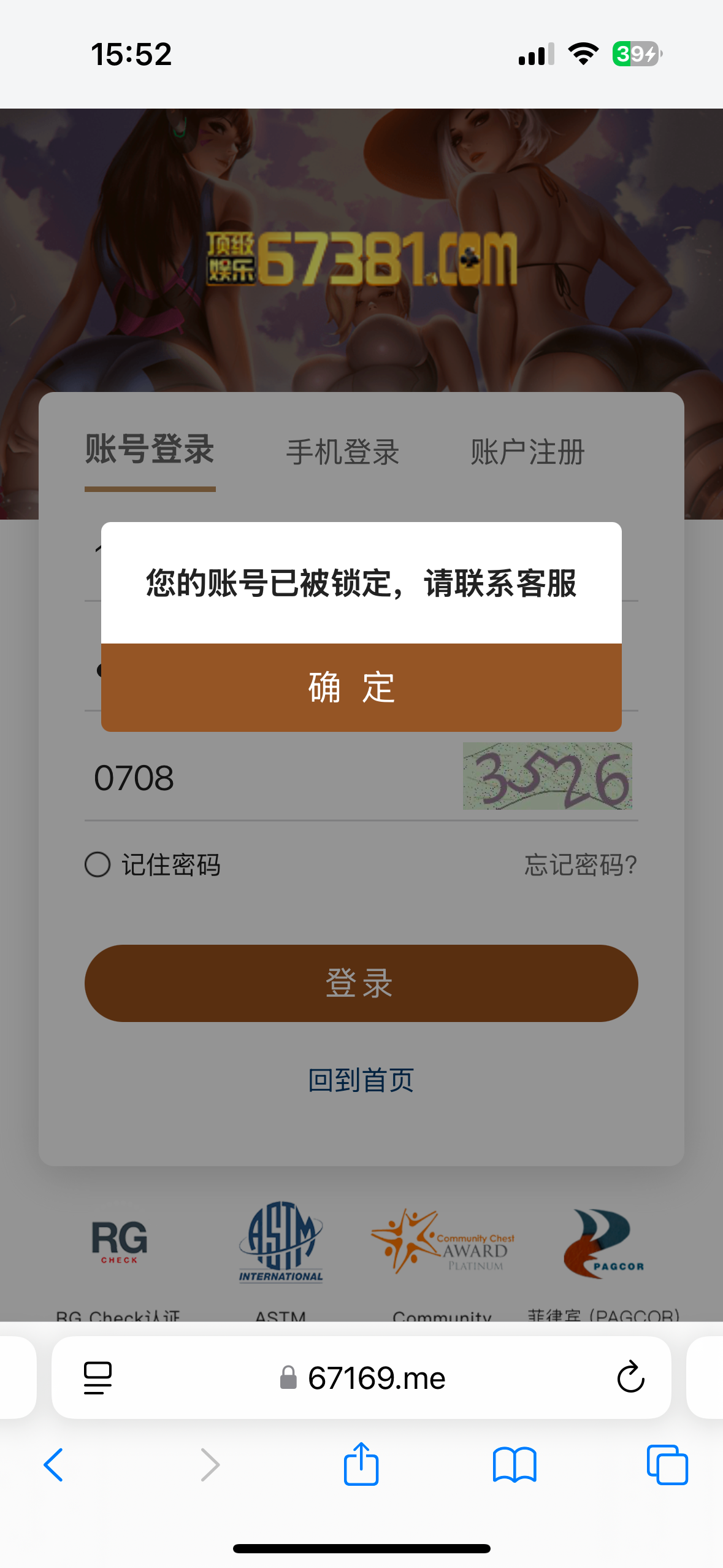Show all open Safari tabs
The width and height of the screenshot is (723, 1568).
click(x=667, y=1465)
